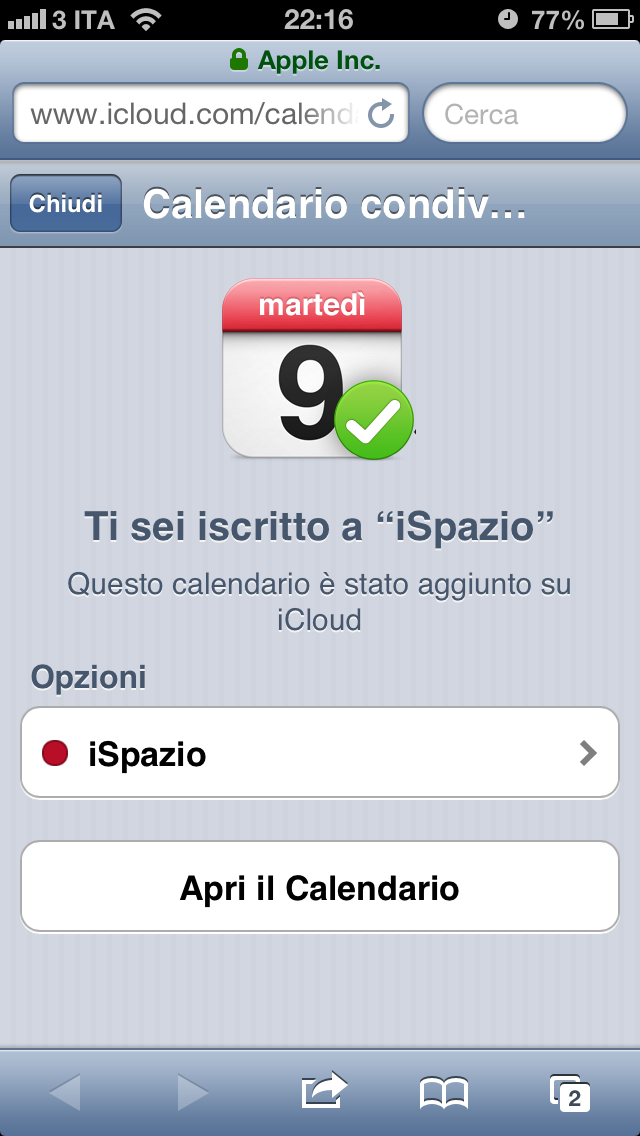Show the open tabs

click(x=569, y=1093)
